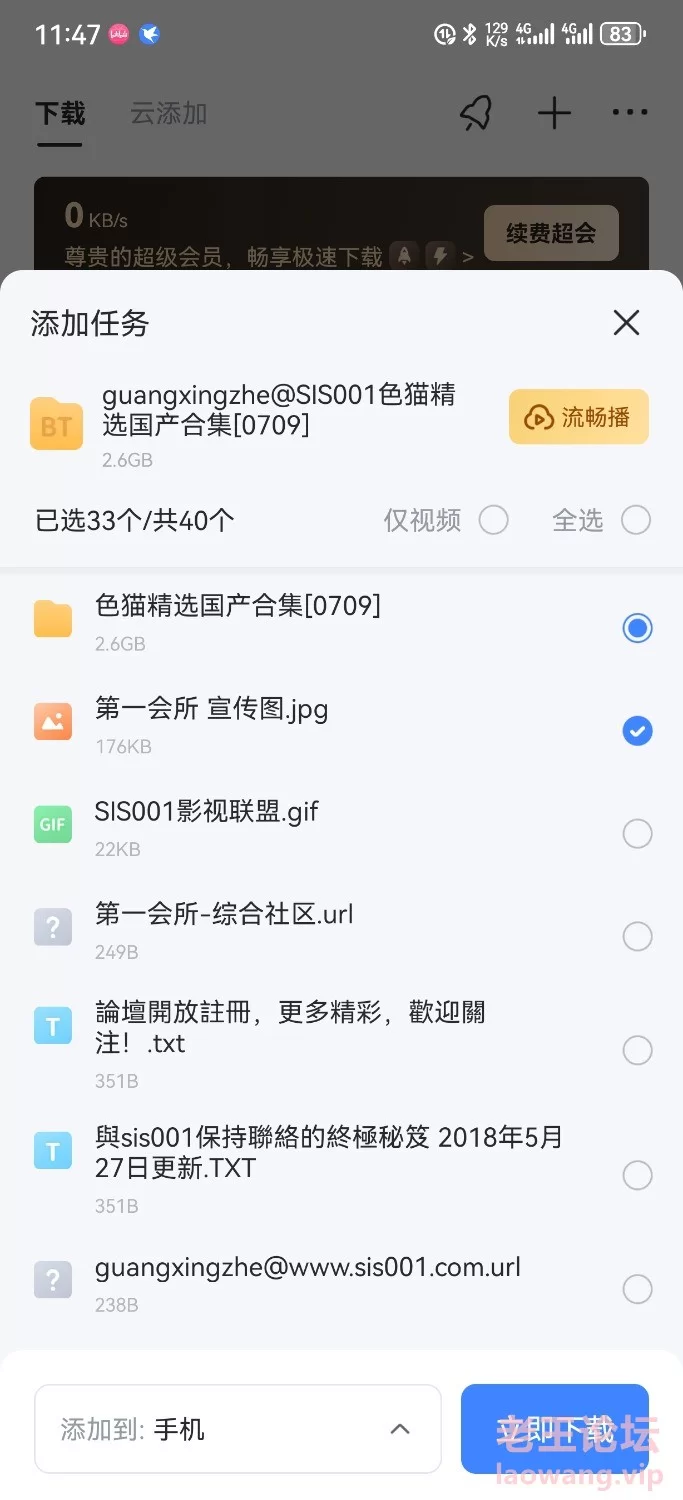
Task: Select 第一会所-综合社区.url file
Action: [x=637, y=936]
